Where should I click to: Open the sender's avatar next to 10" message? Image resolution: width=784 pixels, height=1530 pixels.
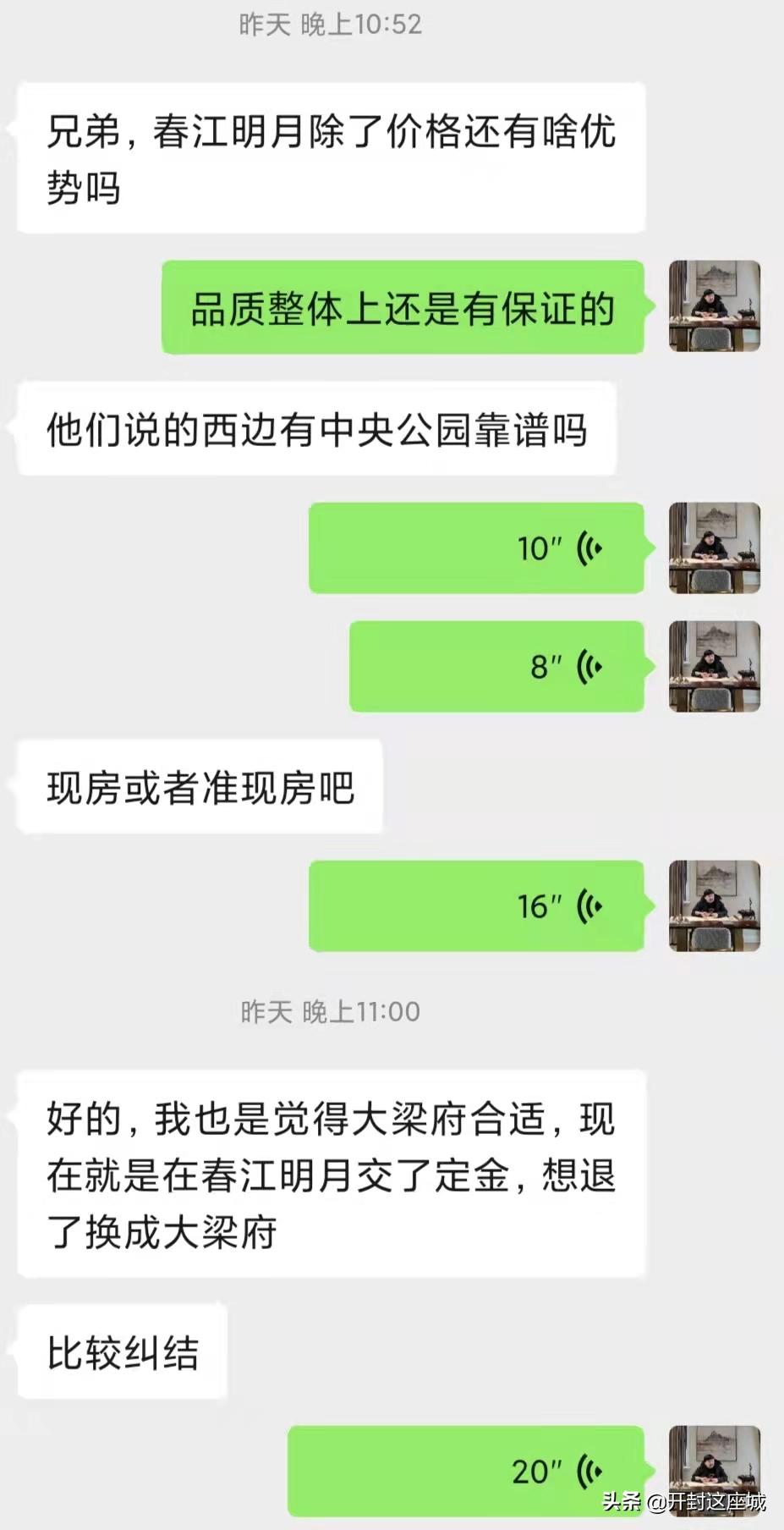click(x=714, y=548)
